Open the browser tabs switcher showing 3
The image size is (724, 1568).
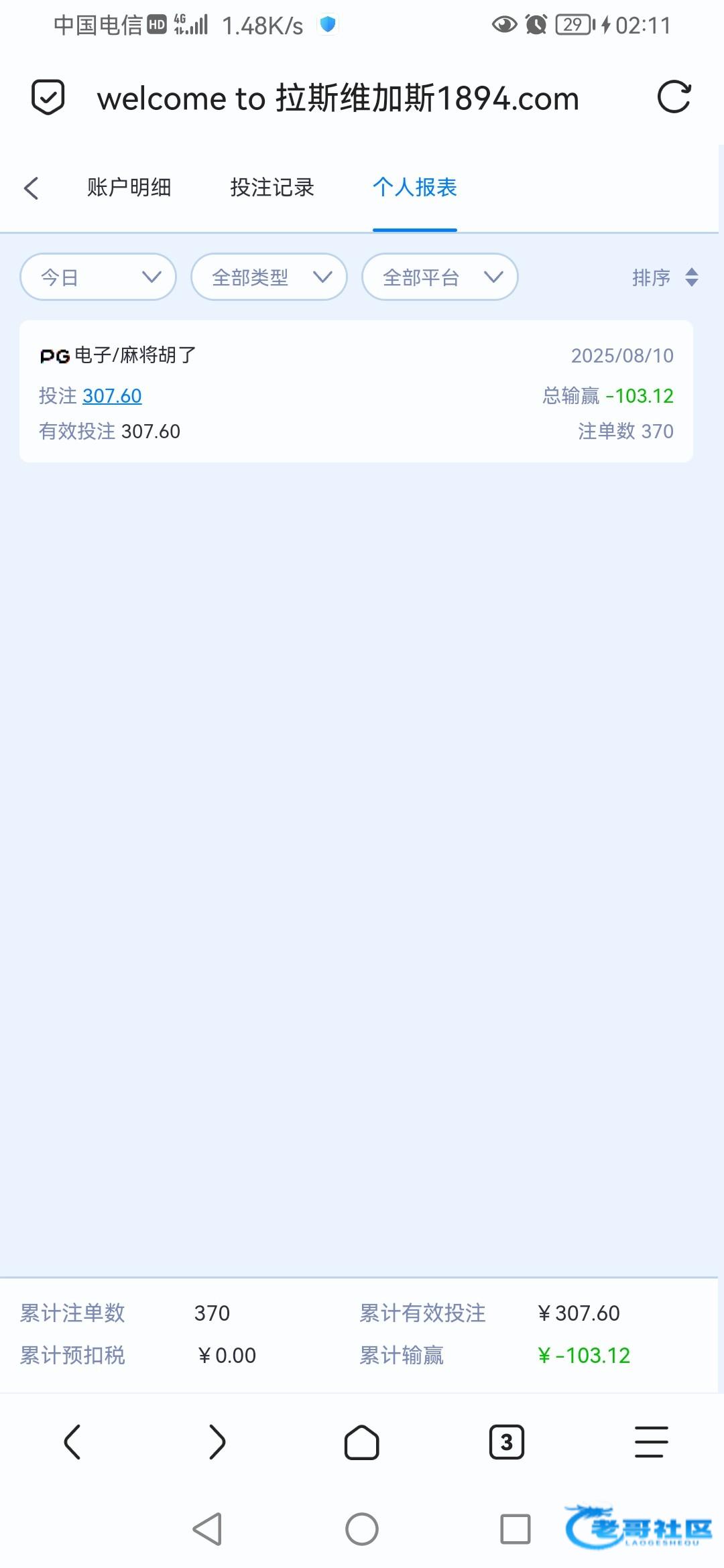click(507, 1442)
